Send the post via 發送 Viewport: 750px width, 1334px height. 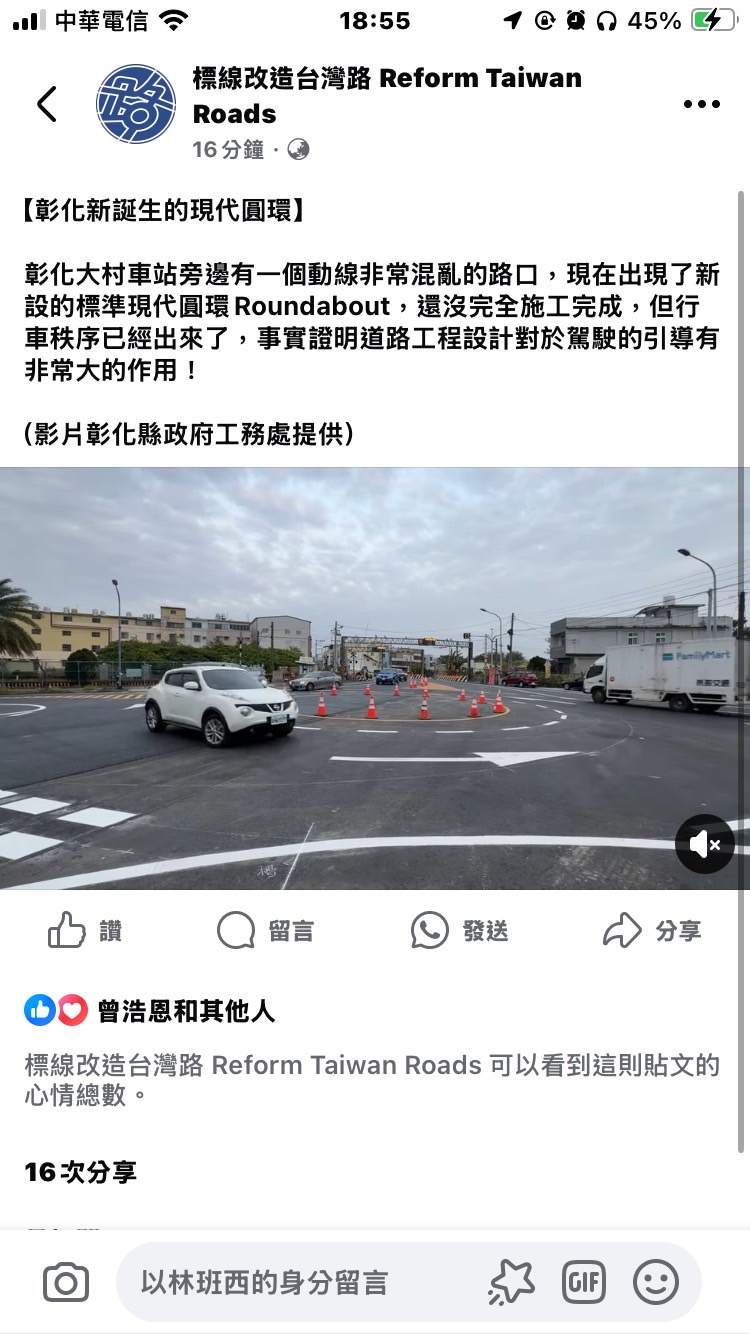tap(460, 931)
